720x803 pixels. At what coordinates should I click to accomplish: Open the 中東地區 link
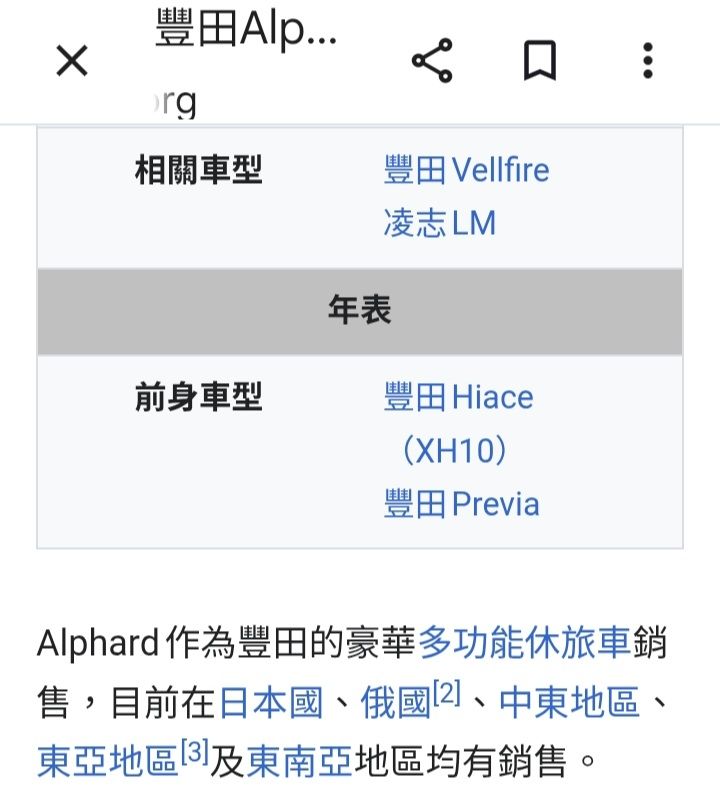(568, 703)
